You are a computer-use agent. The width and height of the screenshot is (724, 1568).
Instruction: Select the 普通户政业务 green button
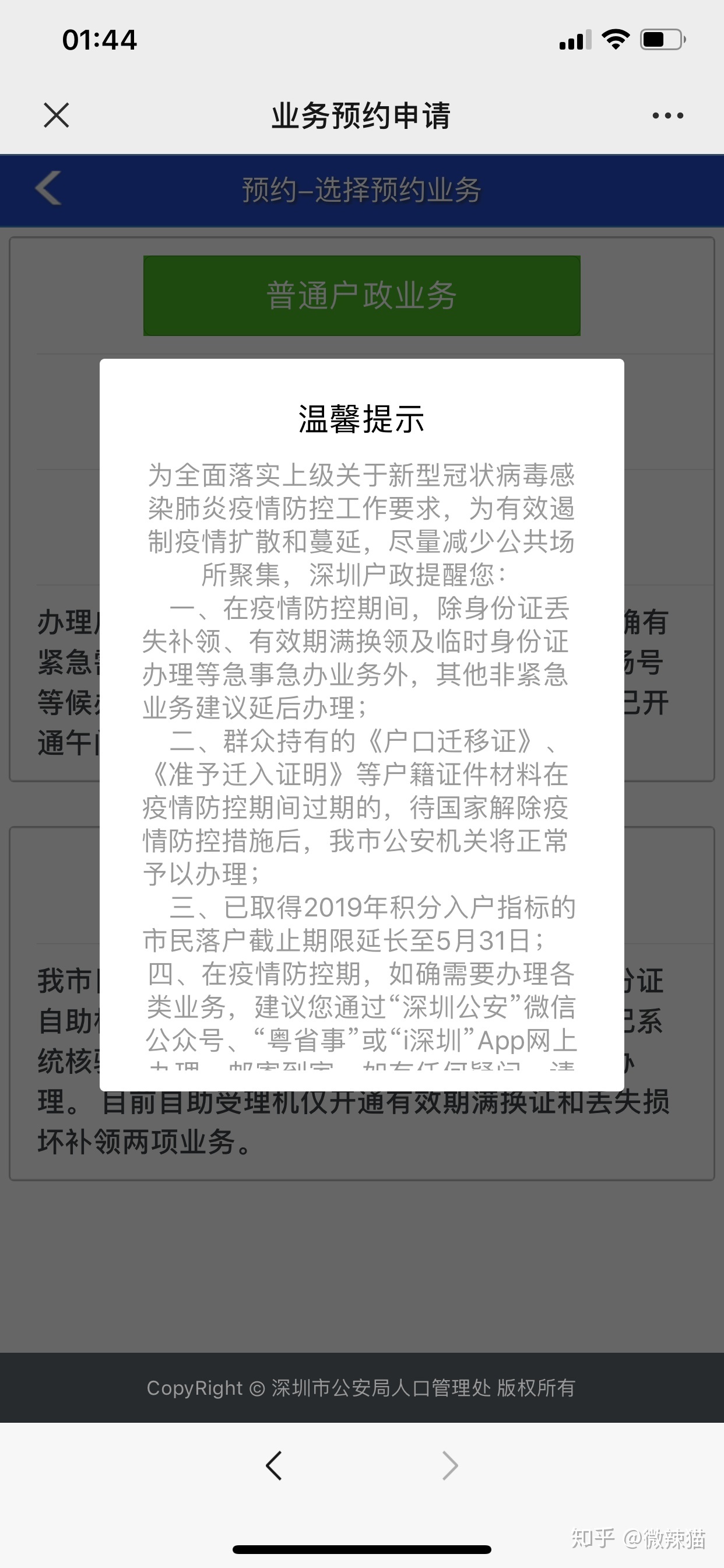pyautogui.click(x=361, y=296)
